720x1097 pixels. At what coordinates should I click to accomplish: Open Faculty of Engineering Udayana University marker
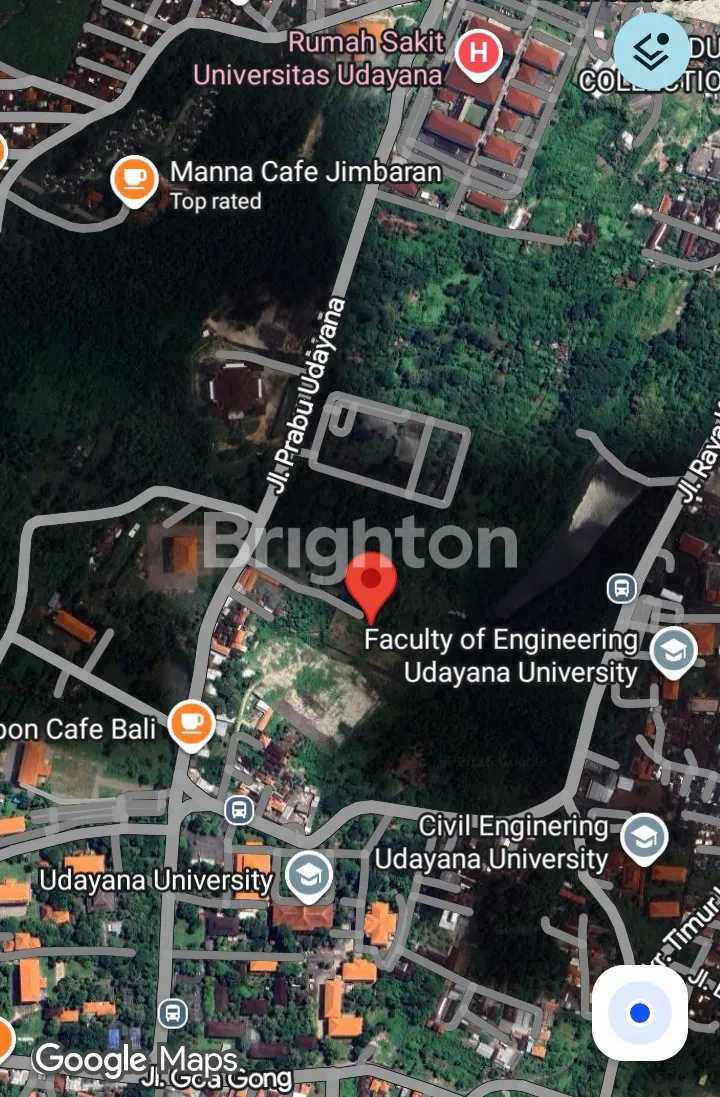point(673,651)
